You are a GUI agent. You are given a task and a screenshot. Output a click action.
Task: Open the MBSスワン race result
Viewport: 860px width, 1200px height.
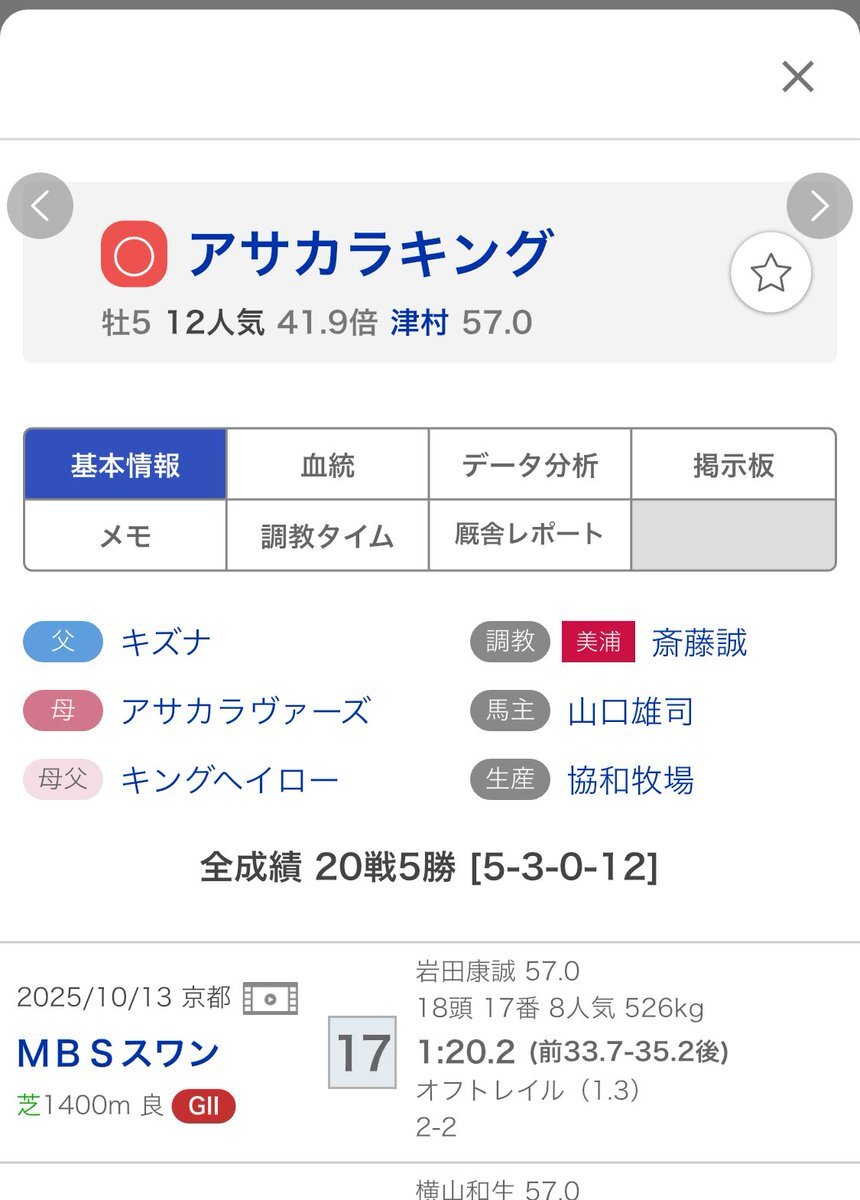118,1053
